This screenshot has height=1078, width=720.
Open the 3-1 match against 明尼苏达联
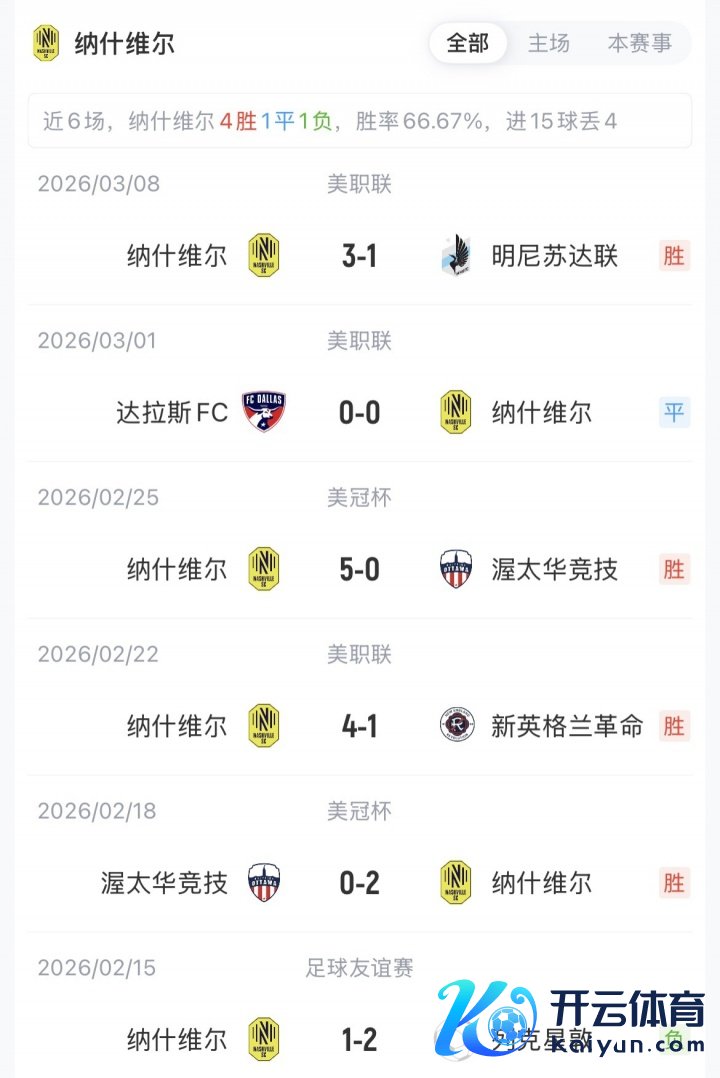pyautogui.click(x=359, y=256)
